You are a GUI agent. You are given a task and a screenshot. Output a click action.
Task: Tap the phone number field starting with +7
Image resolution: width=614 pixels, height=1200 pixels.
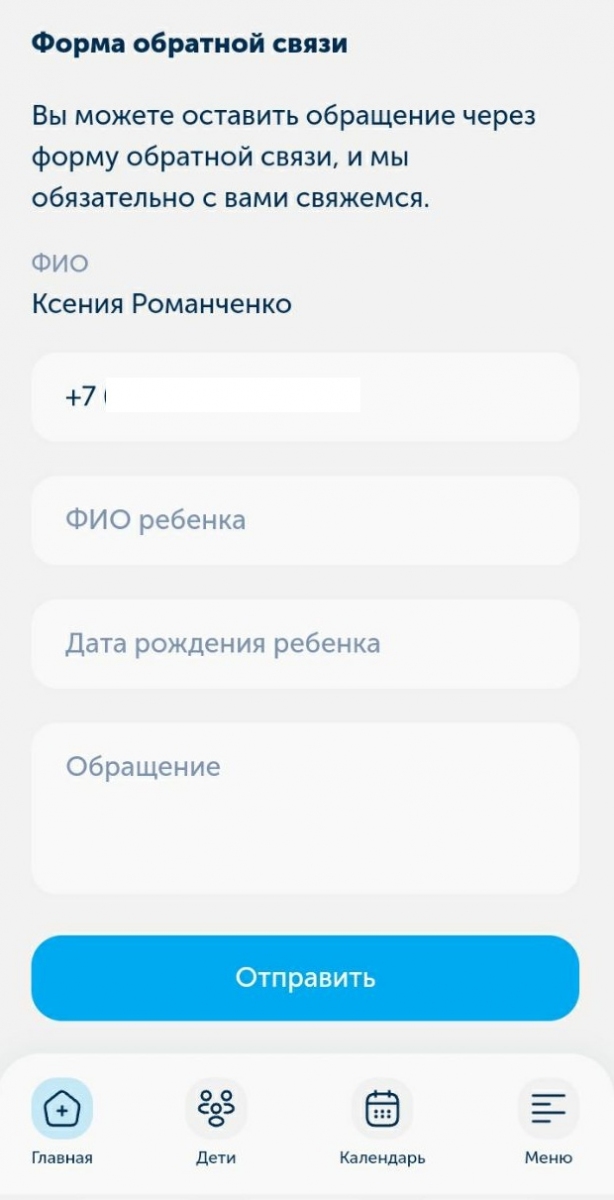pyautogui.click(x=305, y=397)
